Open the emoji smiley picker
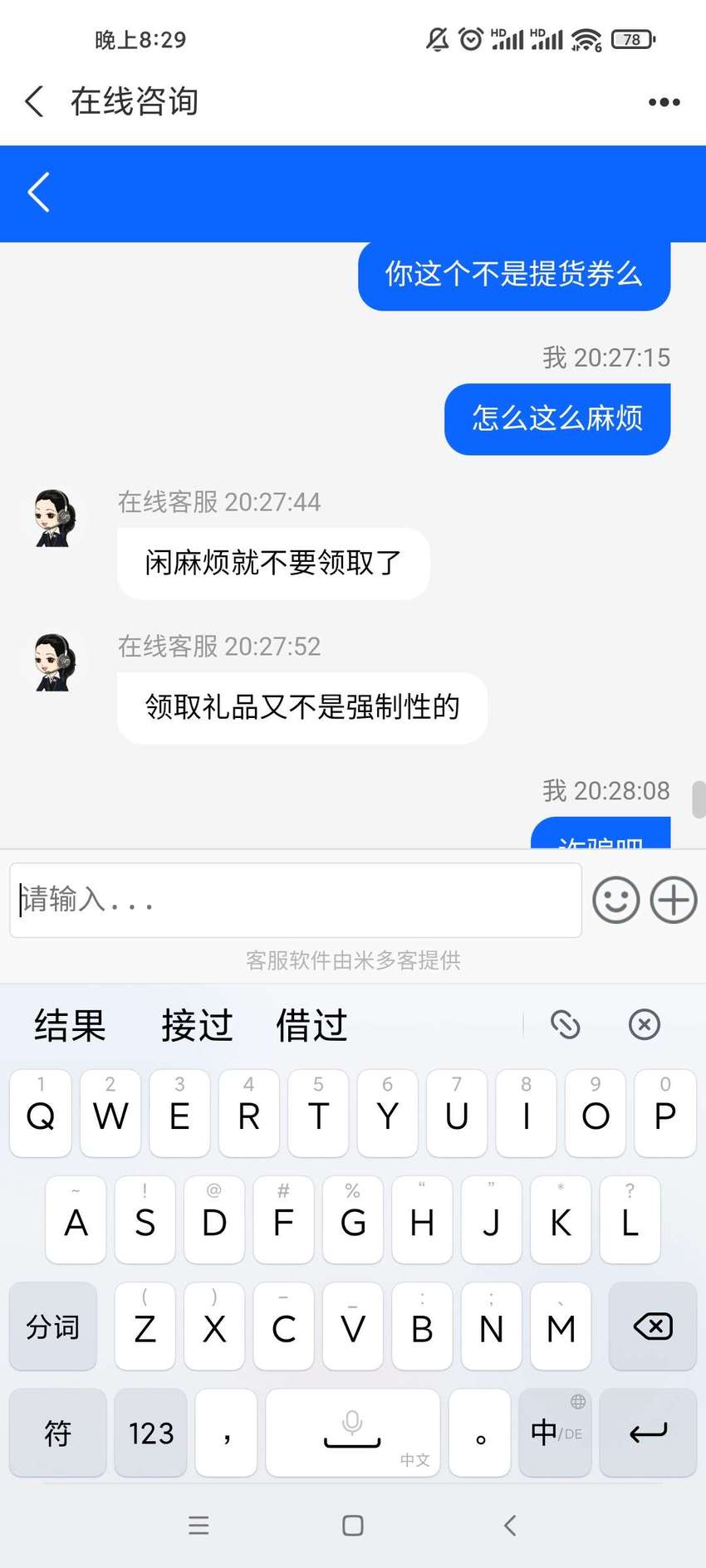The height and width of the screenshot is (1568, 706). [615, 900]
